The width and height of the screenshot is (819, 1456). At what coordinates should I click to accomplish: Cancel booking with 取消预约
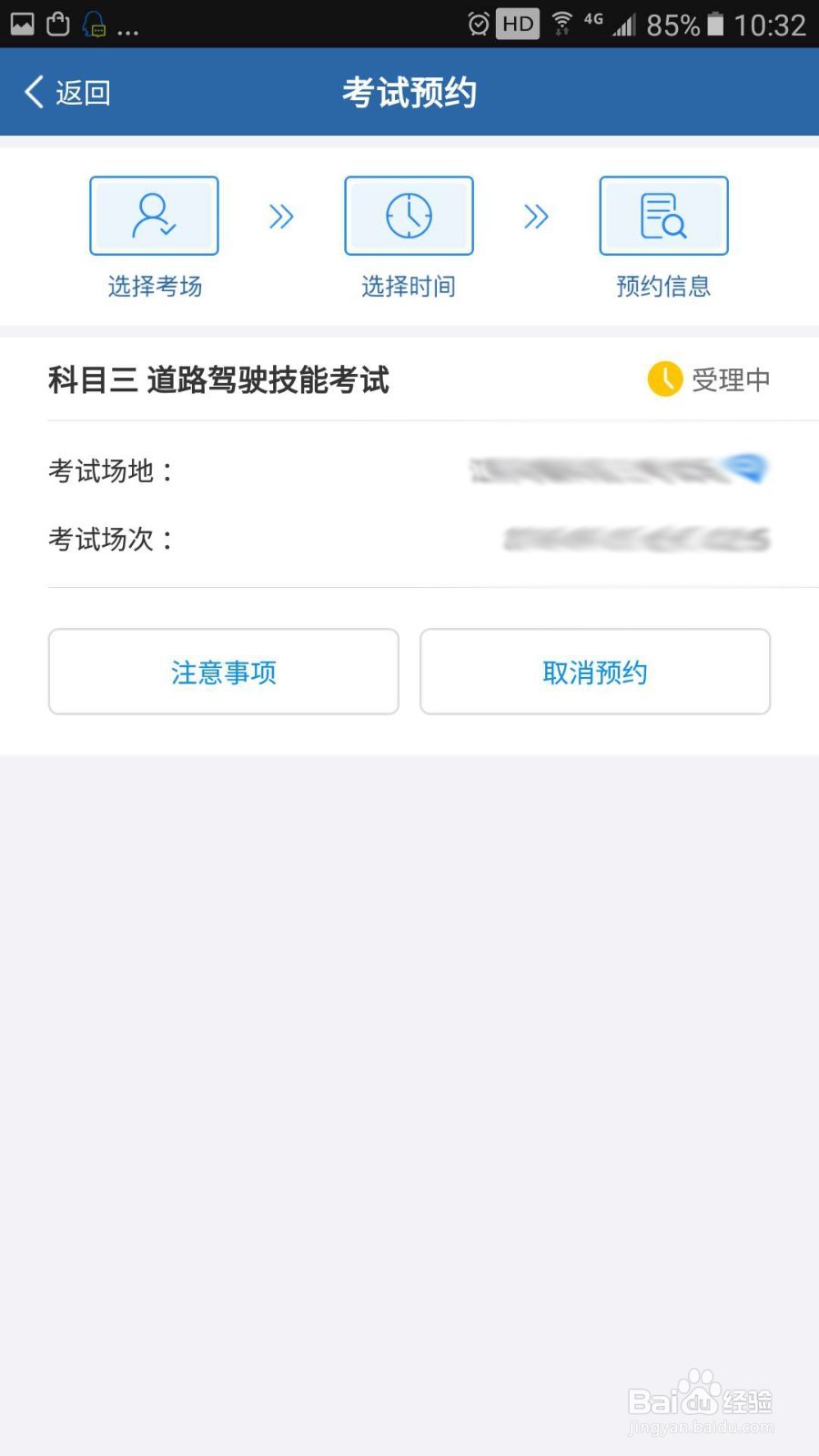pos(595,672)
